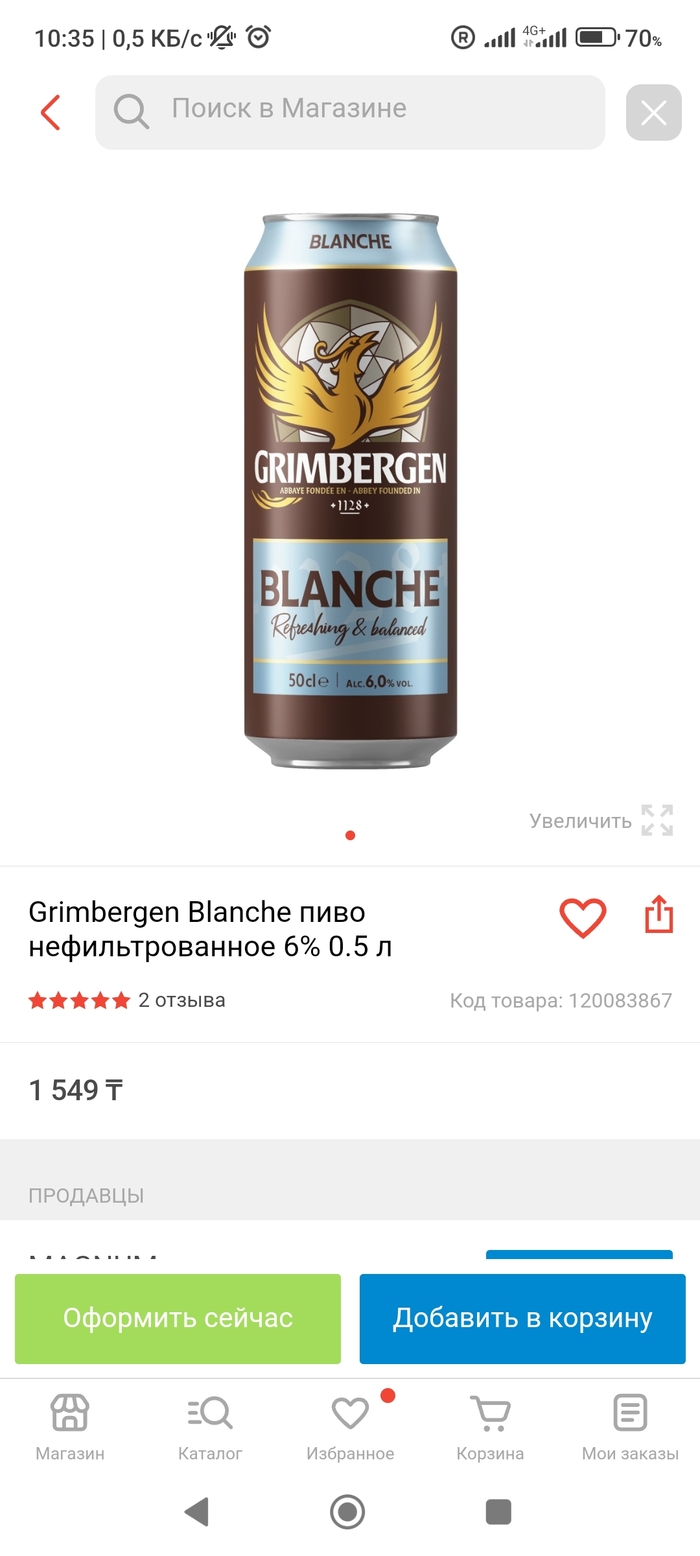The image size is (700, 1556).
Task: Switch to the "Магазин" tab
Action: [70, 1427]
